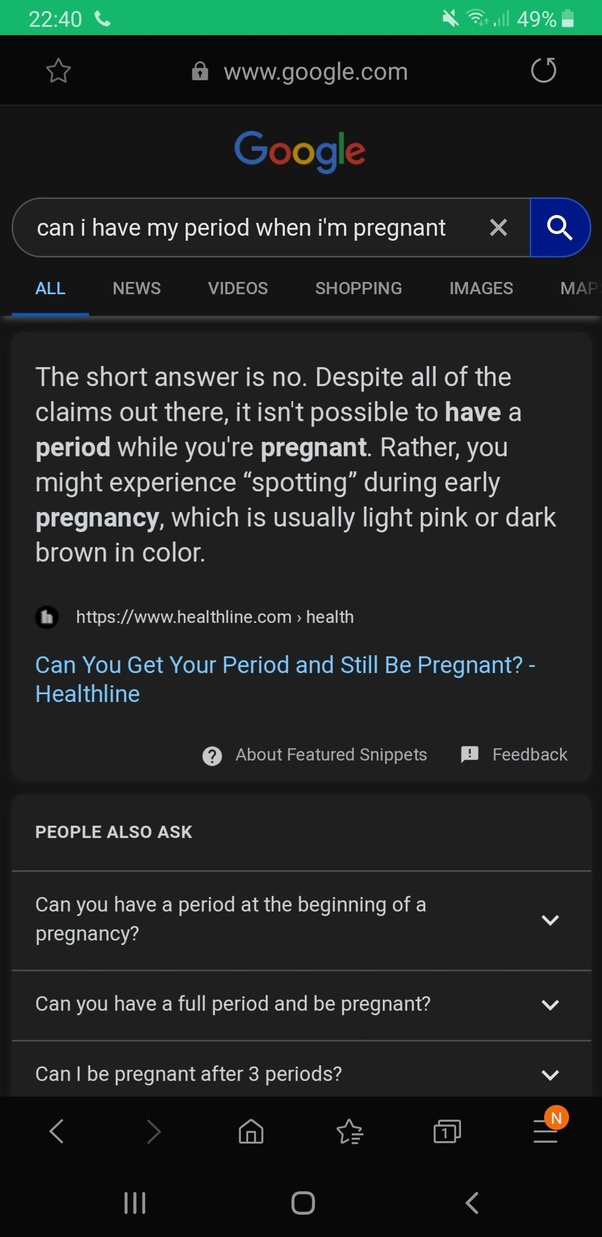Switch to the Videos tab
This screenshot has height=1237, width=602.
pos(238,288)
